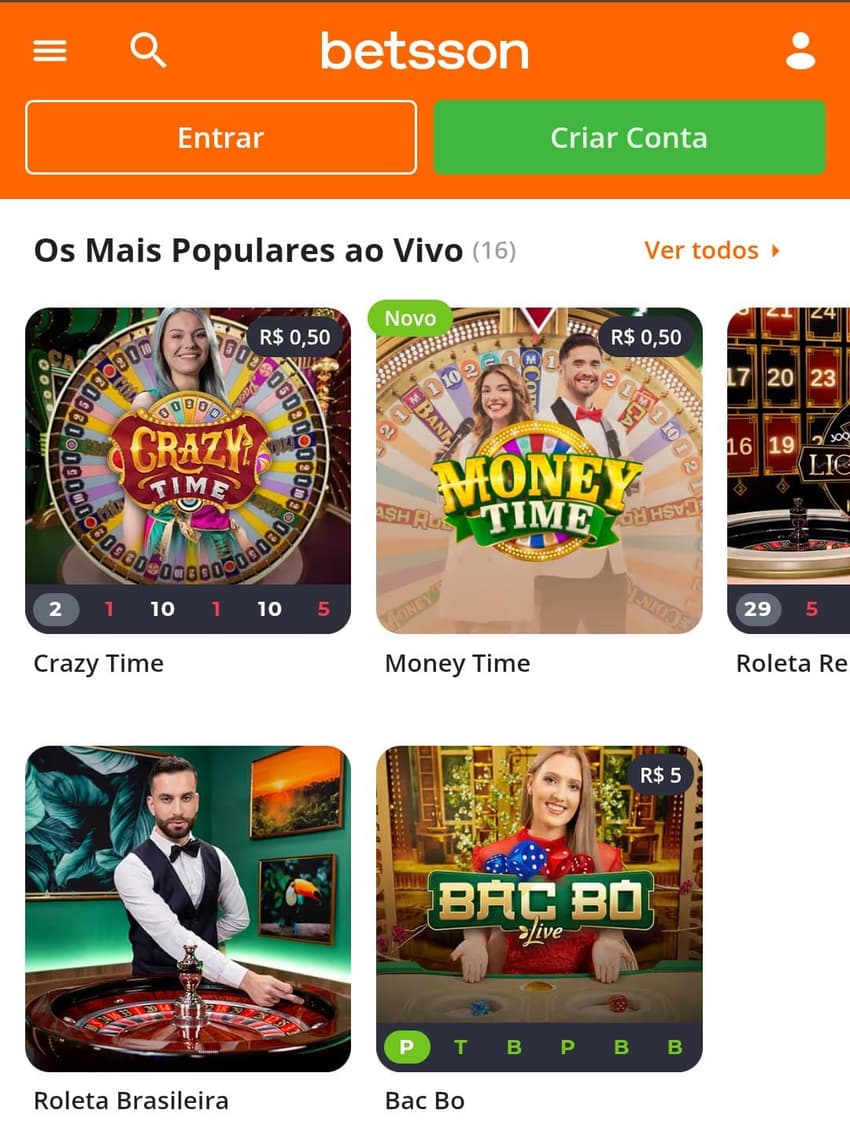Viewport: 850px width, 1132px height.
Task: Click the Entrar button
Action: click(x=220, y=139)
